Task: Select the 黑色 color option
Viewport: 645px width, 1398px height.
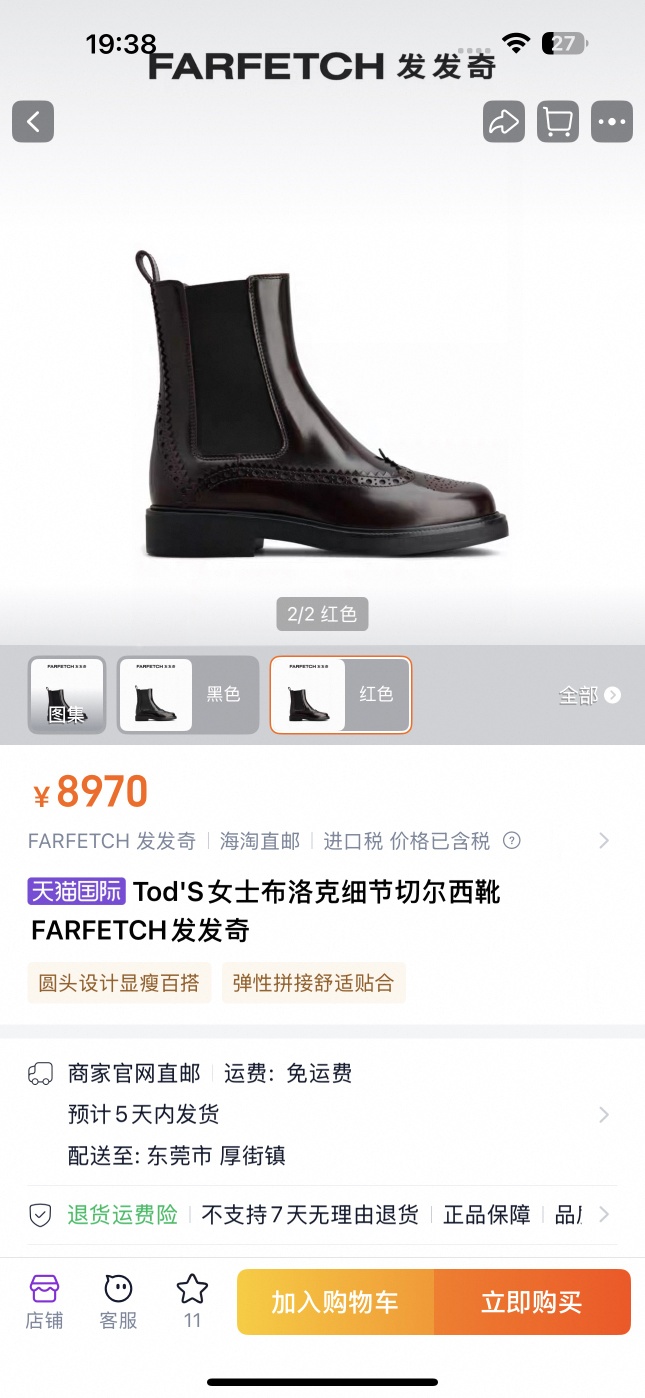Action: click(180, 695)
